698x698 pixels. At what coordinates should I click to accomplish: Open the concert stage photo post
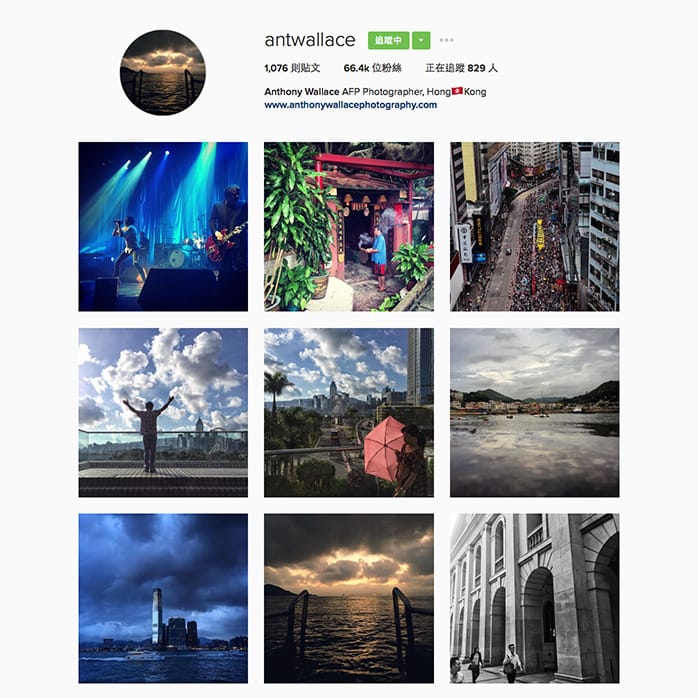point(163,226)
